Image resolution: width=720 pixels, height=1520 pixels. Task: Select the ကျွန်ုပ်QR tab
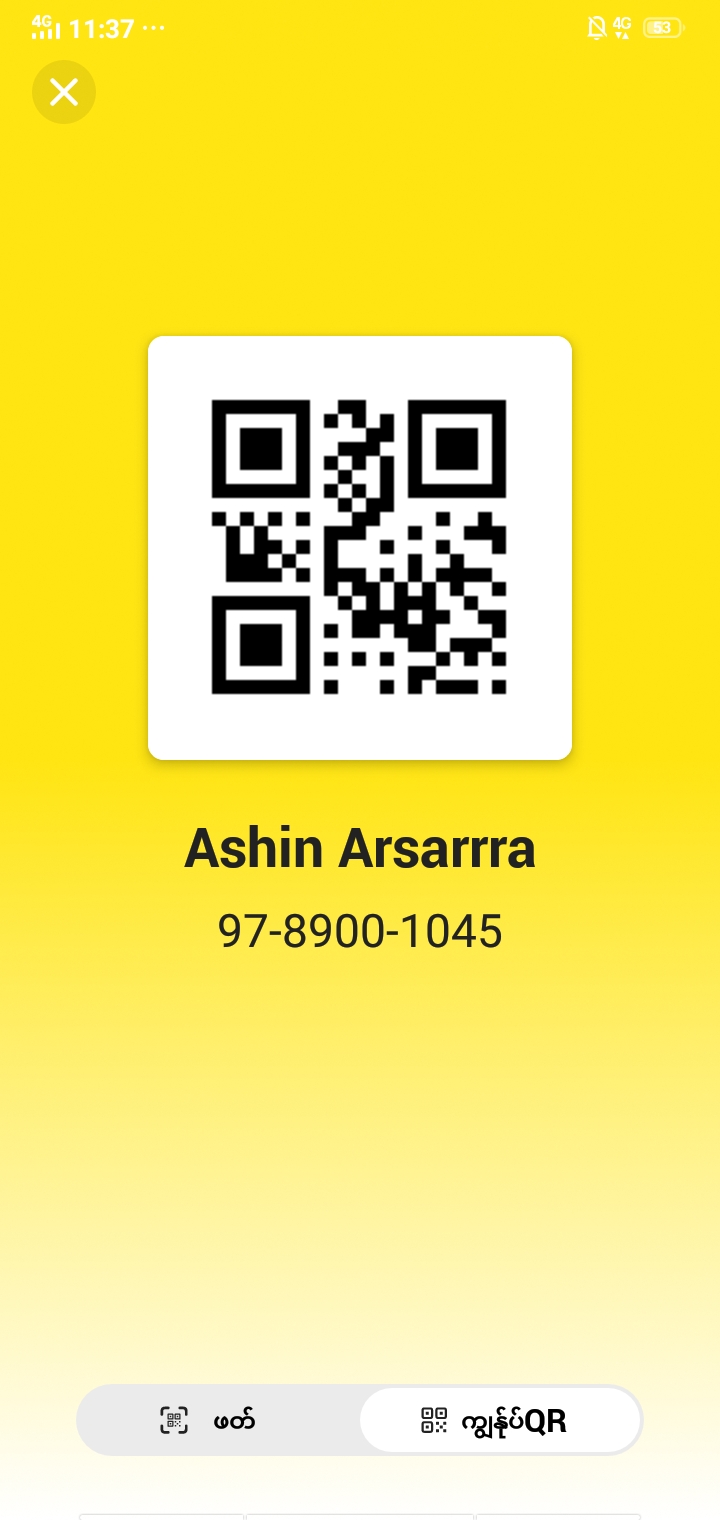click(x=499, y=1420)
